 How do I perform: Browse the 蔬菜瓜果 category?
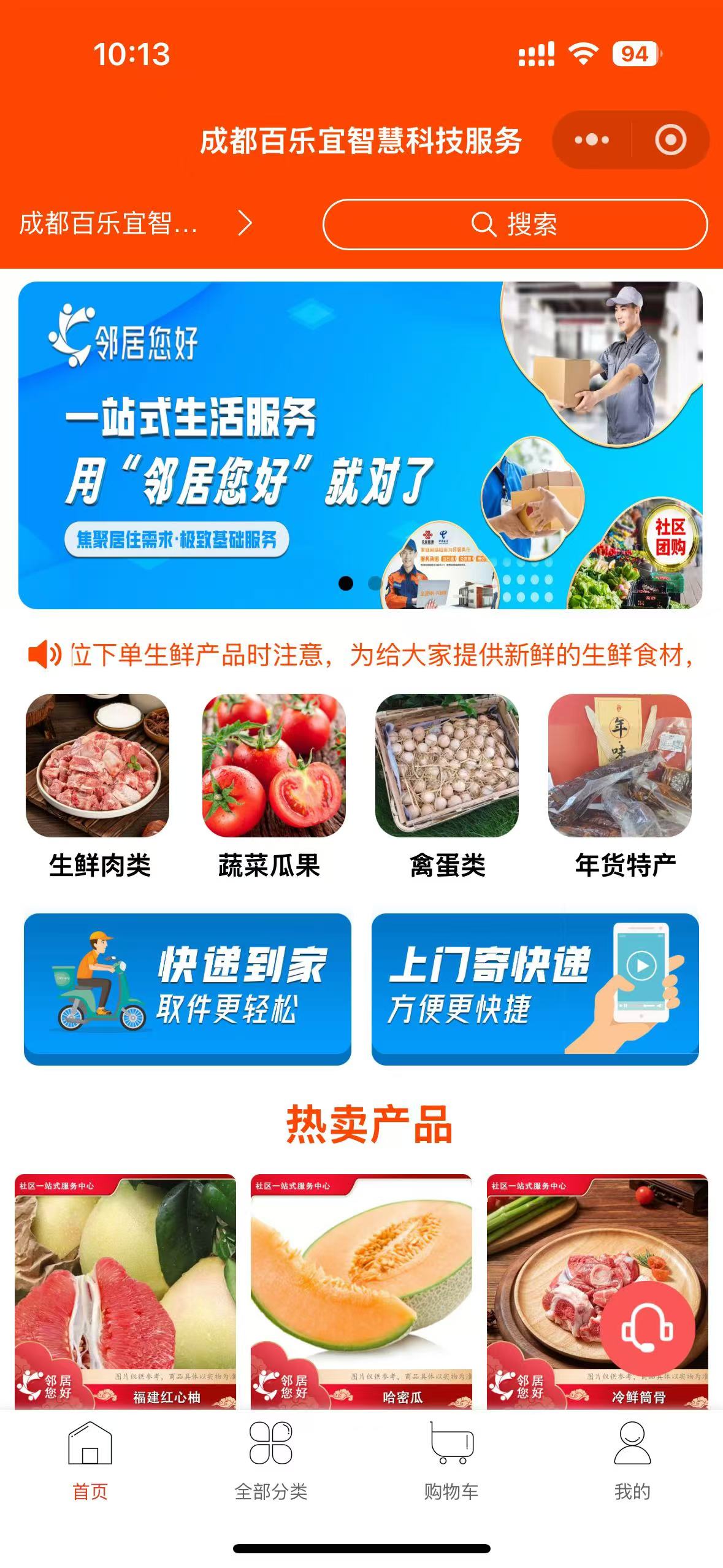click(x=273, y=785)
